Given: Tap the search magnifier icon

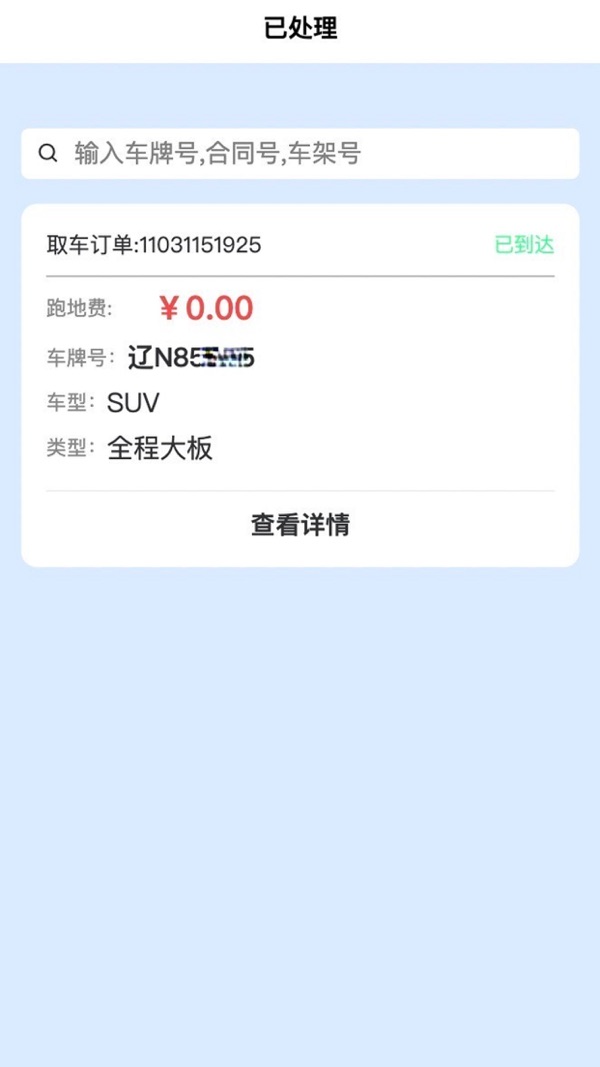Looking at the screenshot, I should [47, 154].
